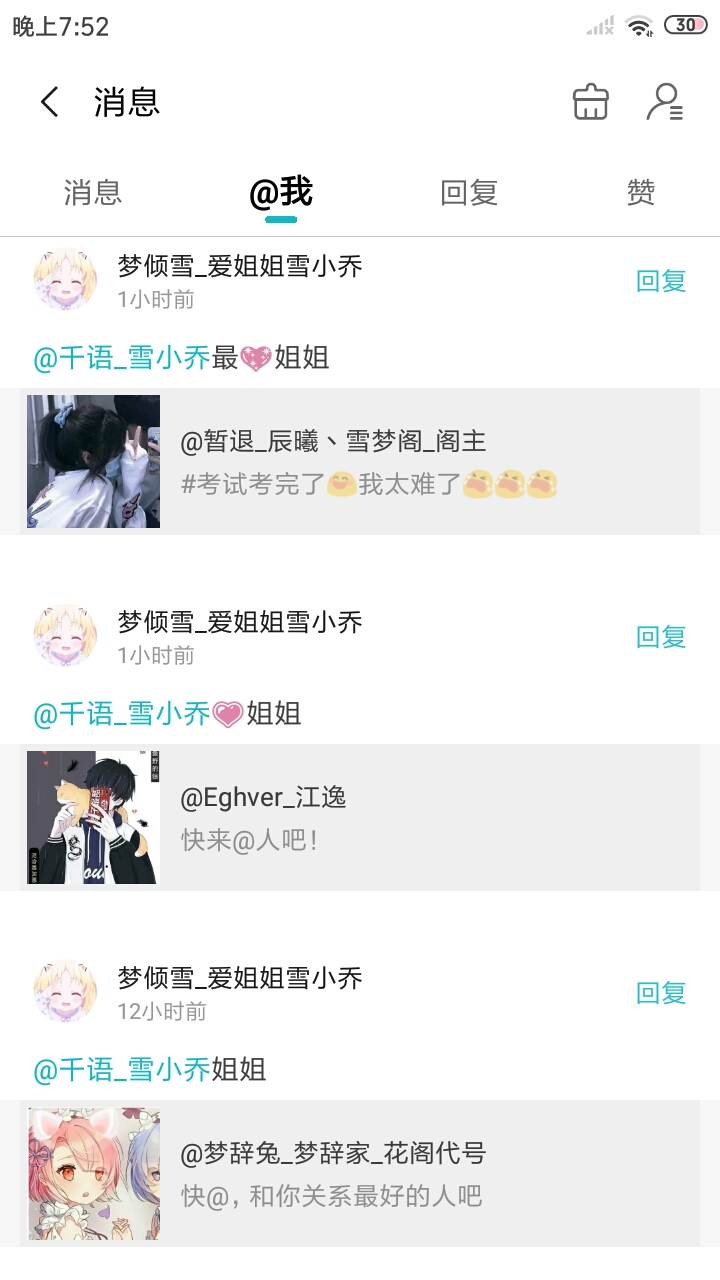The image size is (720, 1280).
Task: Open the quoted post 快@,和你关系最好的人吧
Action: pos(360,1173)
